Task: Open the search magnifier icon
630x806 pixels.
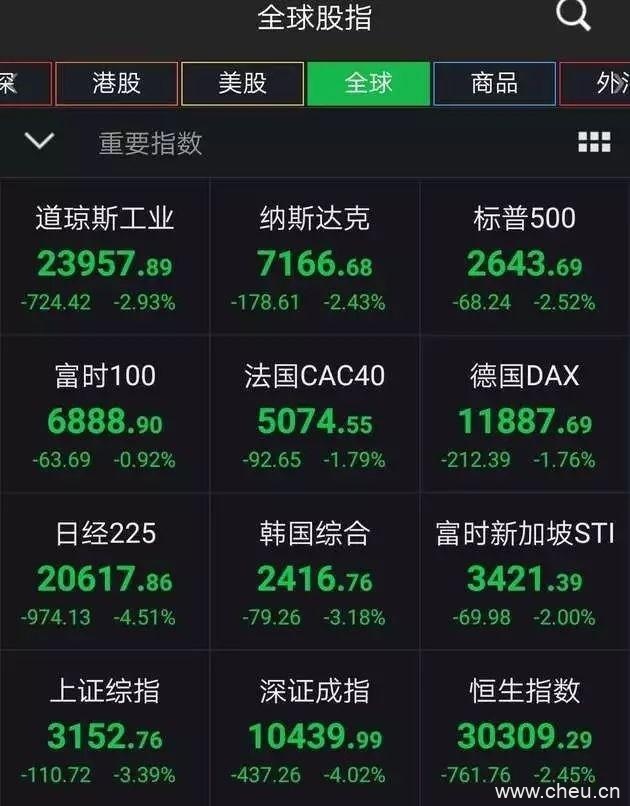Action: point(573,17)
